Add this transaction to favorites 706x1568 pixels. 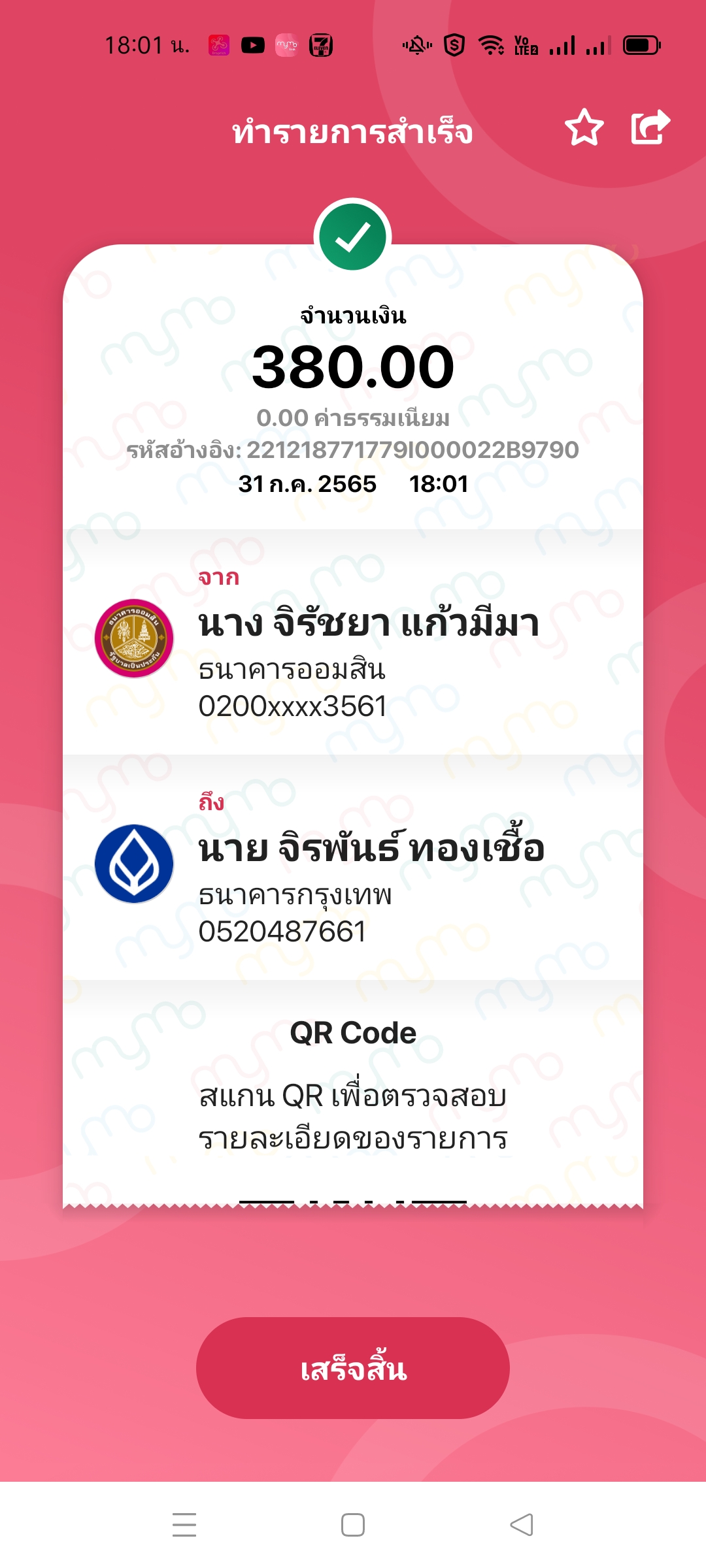click(x=584, y=127)
